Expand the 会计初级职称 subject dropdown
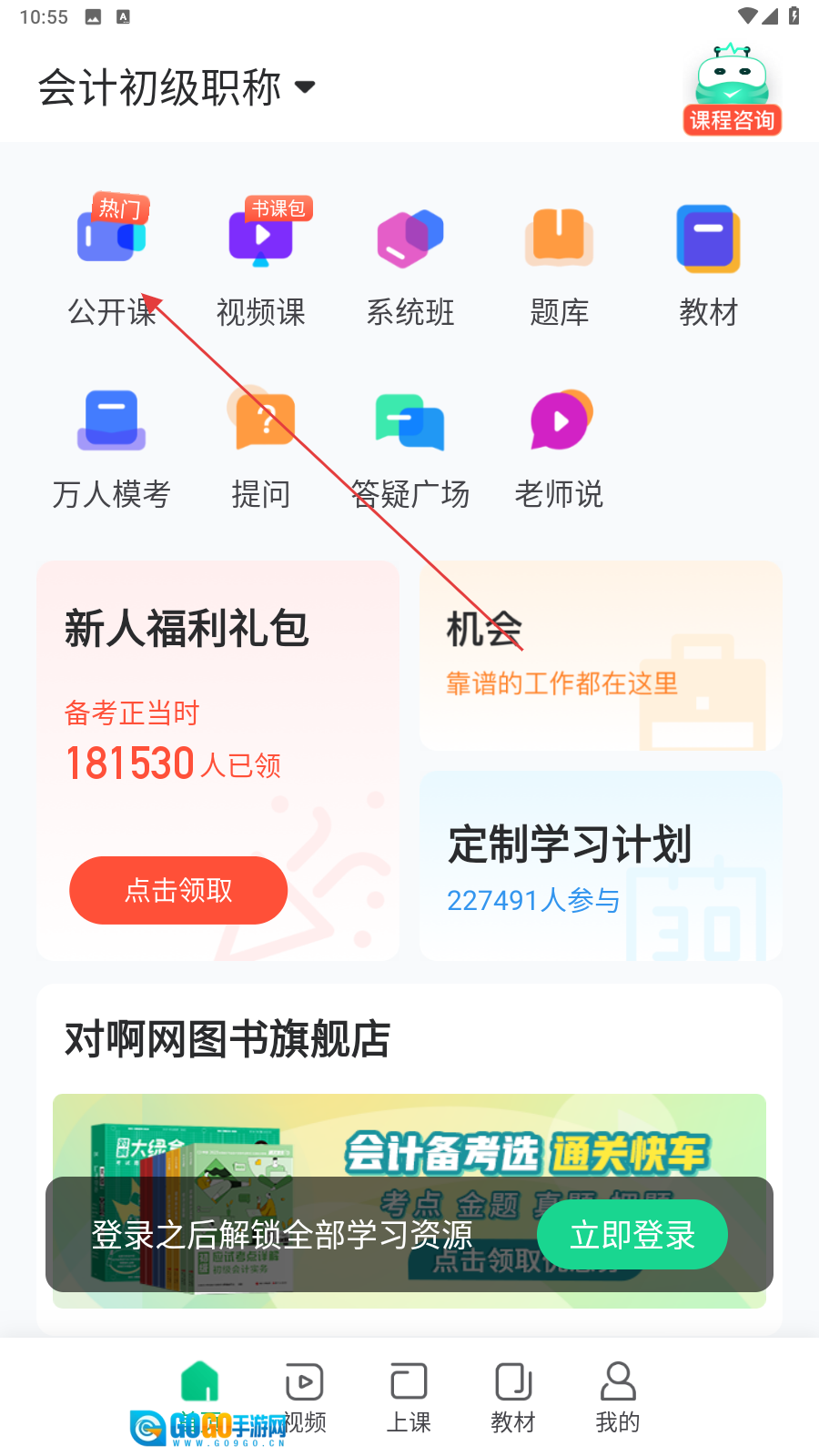This screenshot has width=819, height=1456. click(177, 88)
